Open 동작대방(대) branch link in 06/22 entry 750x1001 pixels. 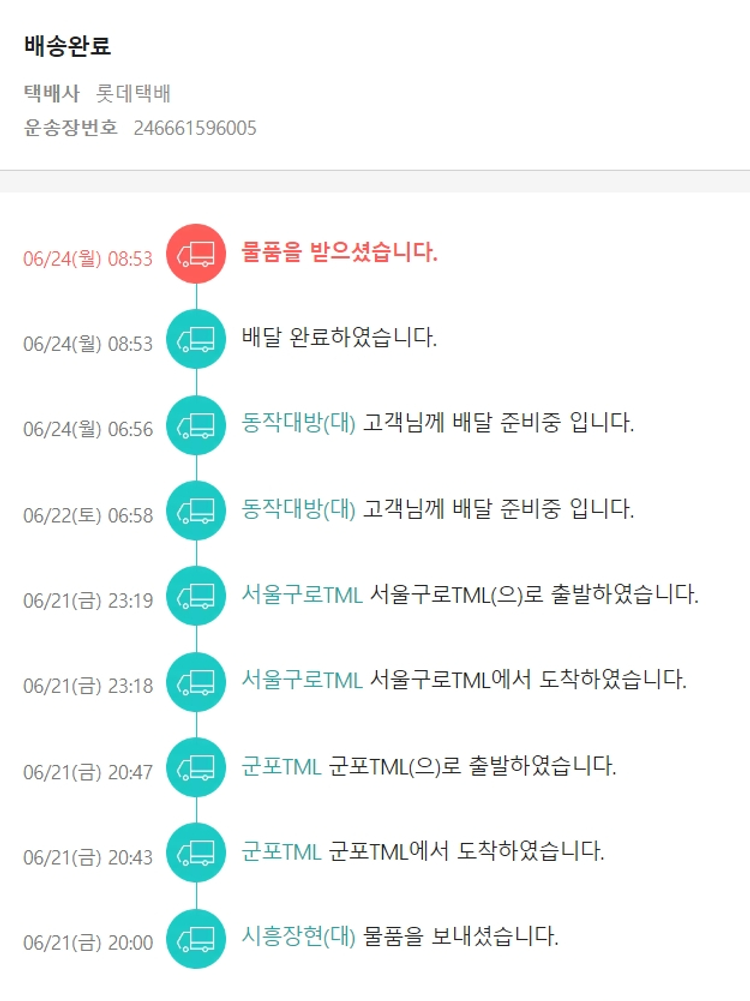click(x=298, y=509)
